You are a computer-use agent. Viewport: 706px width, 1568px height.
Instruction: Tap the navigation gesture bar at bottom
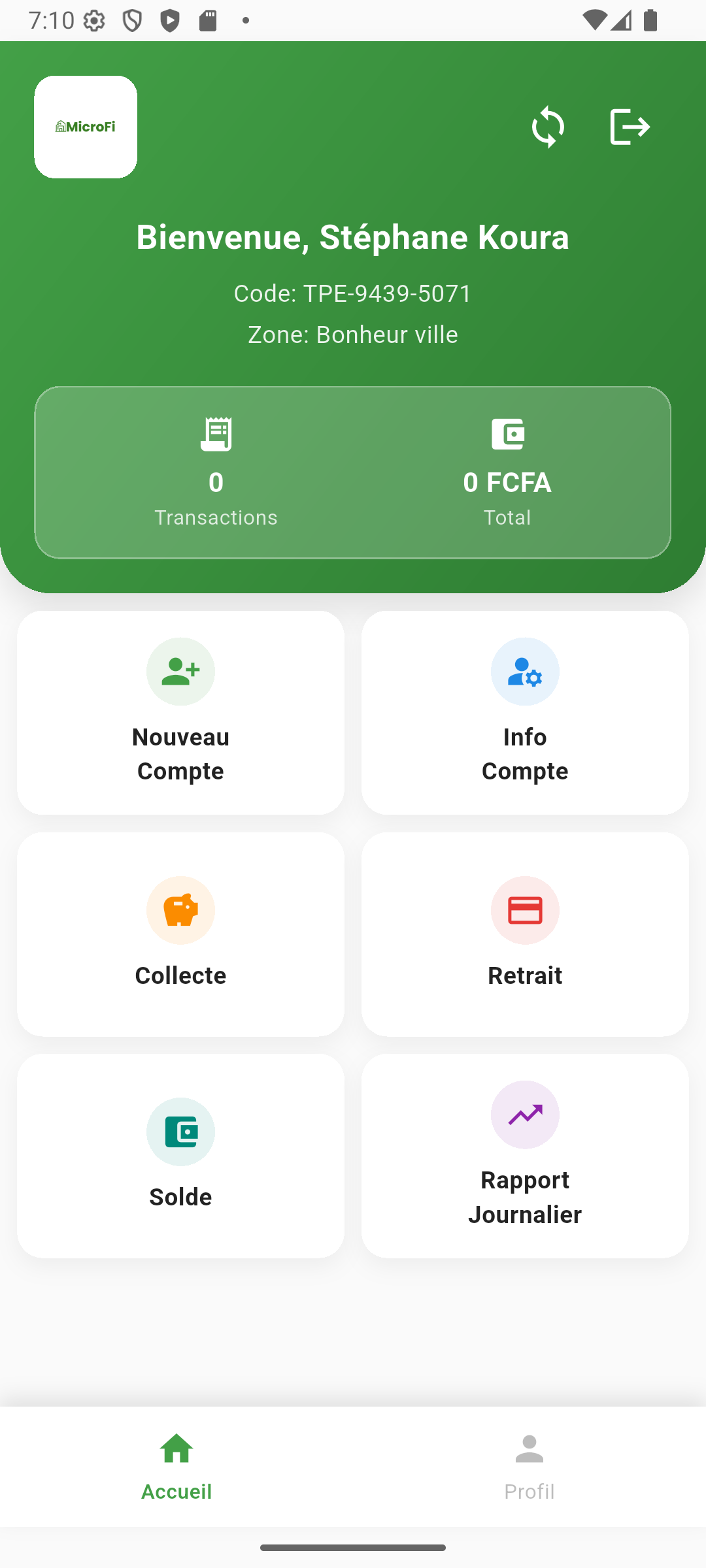click(x=353, y=1548)
